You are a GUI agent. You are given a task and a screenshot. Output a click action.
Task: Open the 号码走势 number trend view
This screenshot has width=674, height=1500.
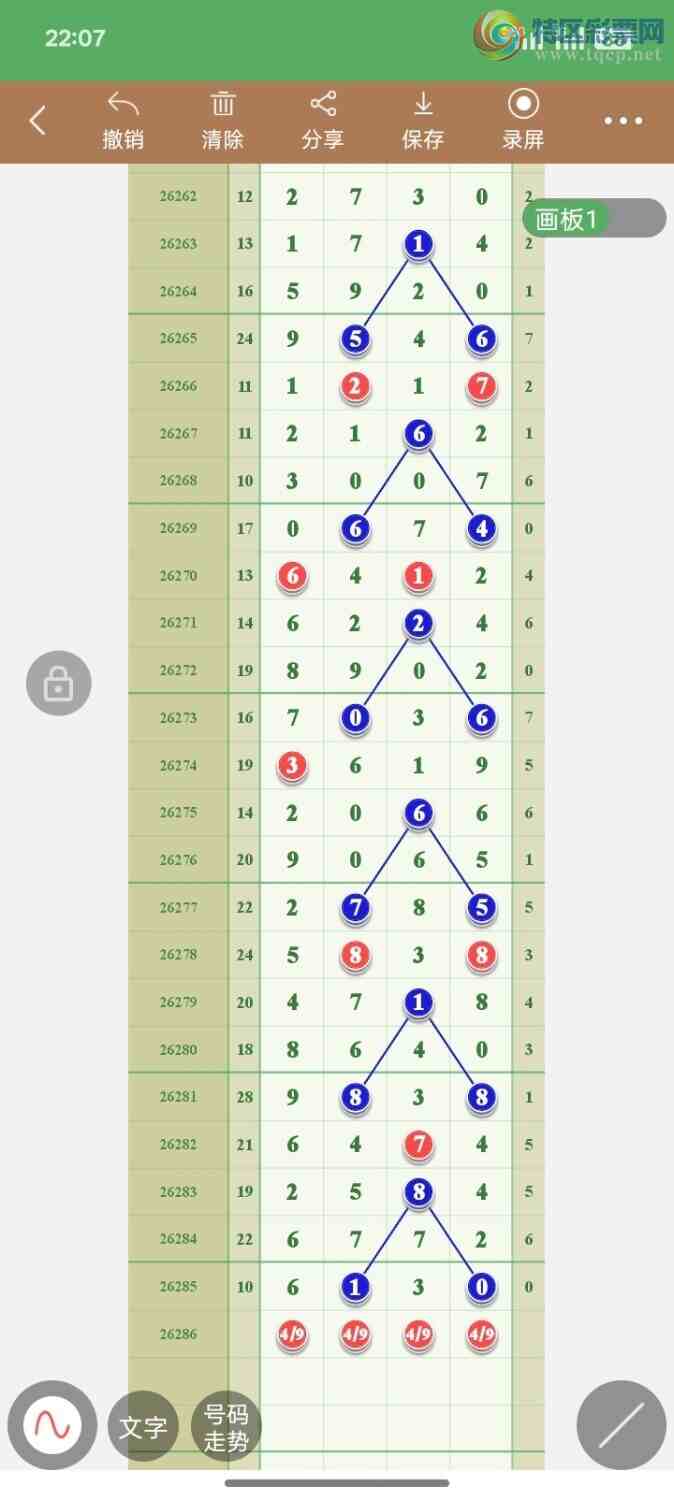click(226, 1427)
